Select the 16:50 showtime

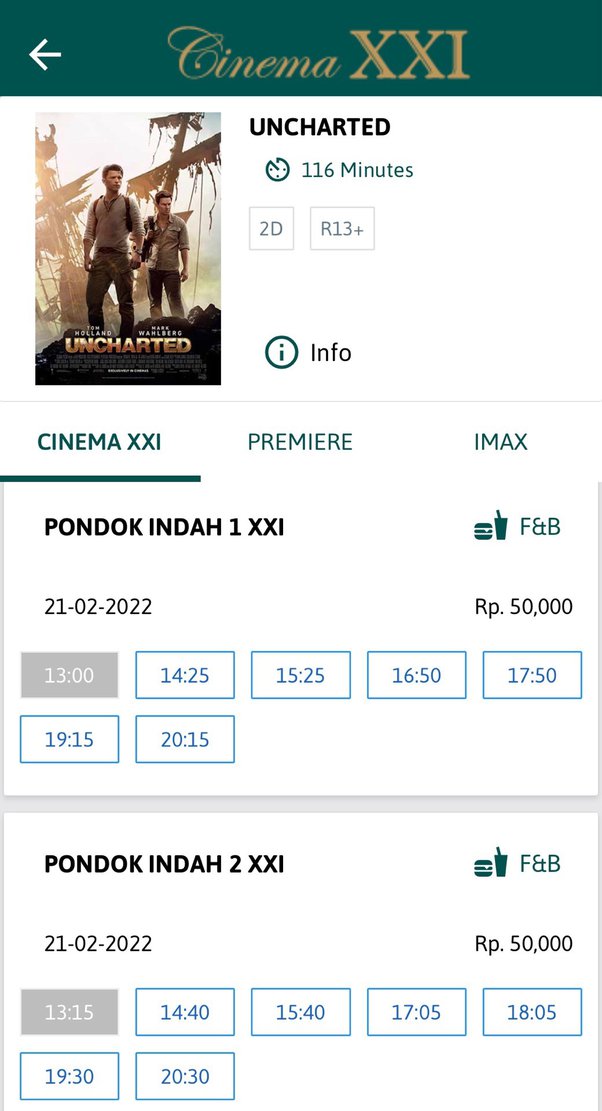pyautogui.click(x=416, y=675)
